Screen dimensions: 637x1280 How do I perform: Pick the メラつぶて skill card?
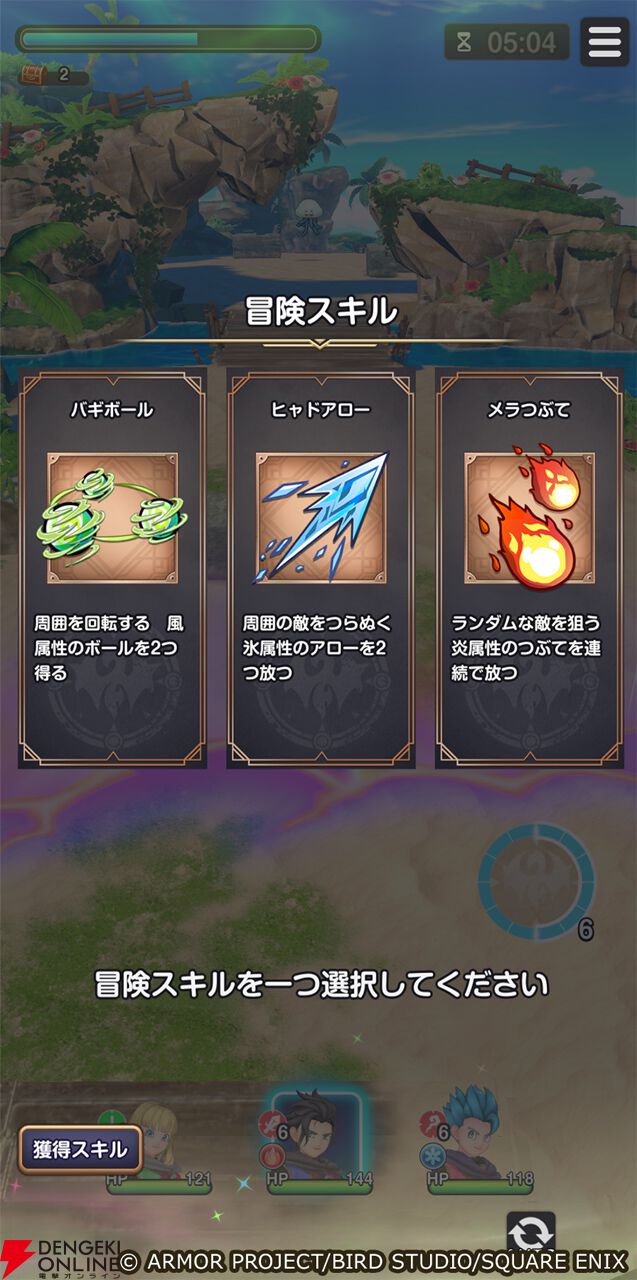[x=529, y=566]
